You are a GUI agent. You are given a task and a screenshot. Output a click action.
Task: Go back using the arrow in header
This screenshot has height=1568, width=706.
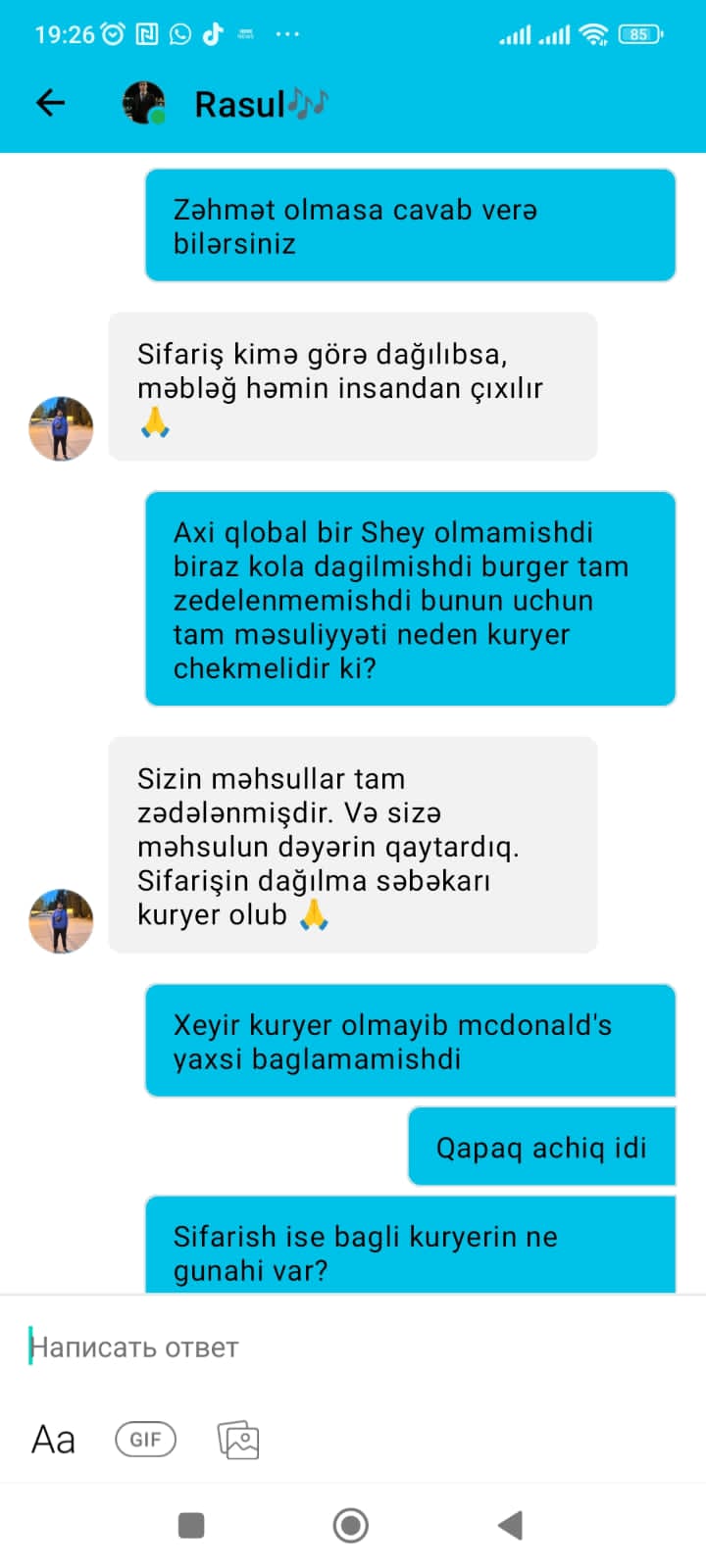(x=50, y=103)
